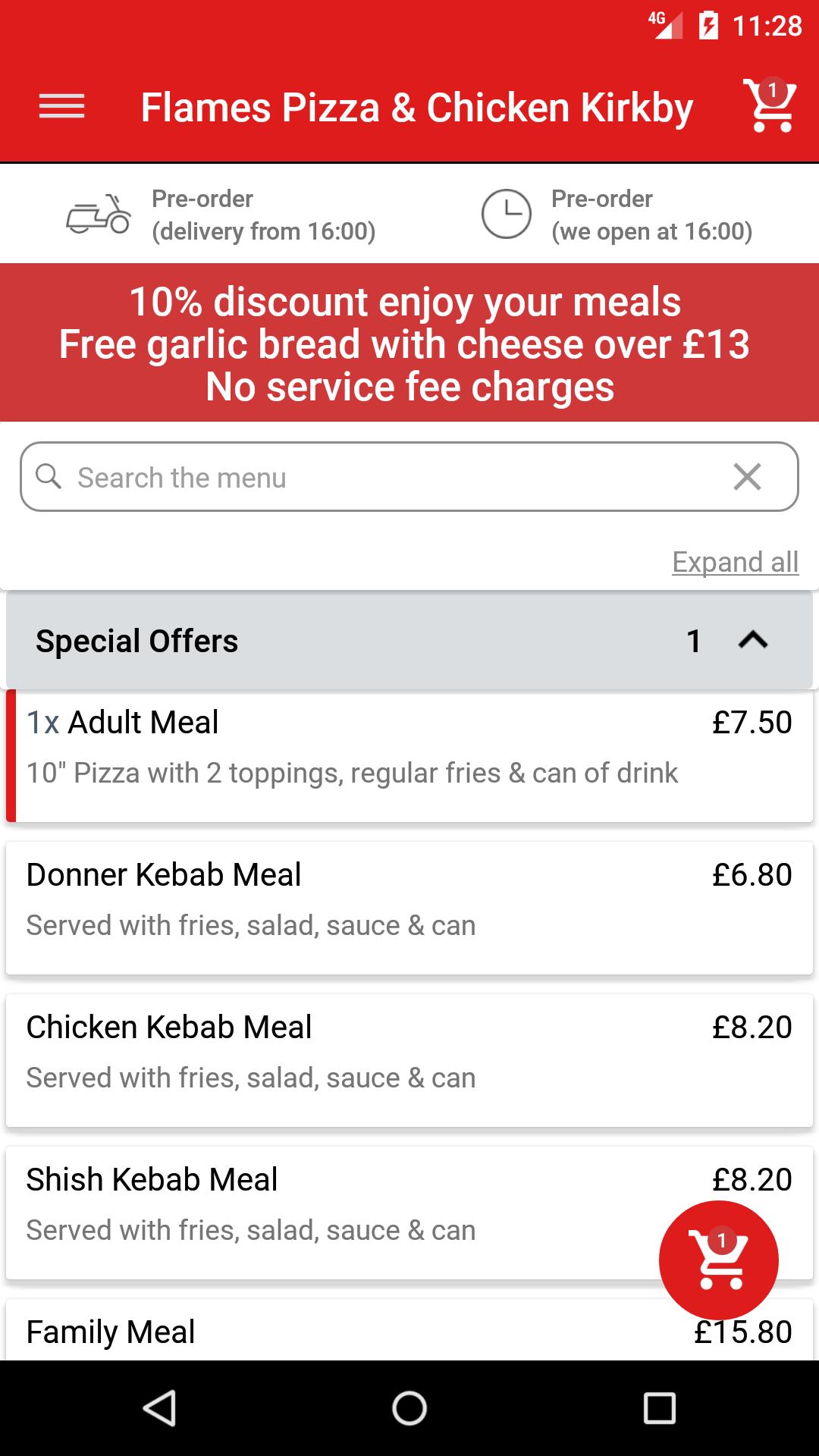Open the cart in the top bar

coord(770,107)
